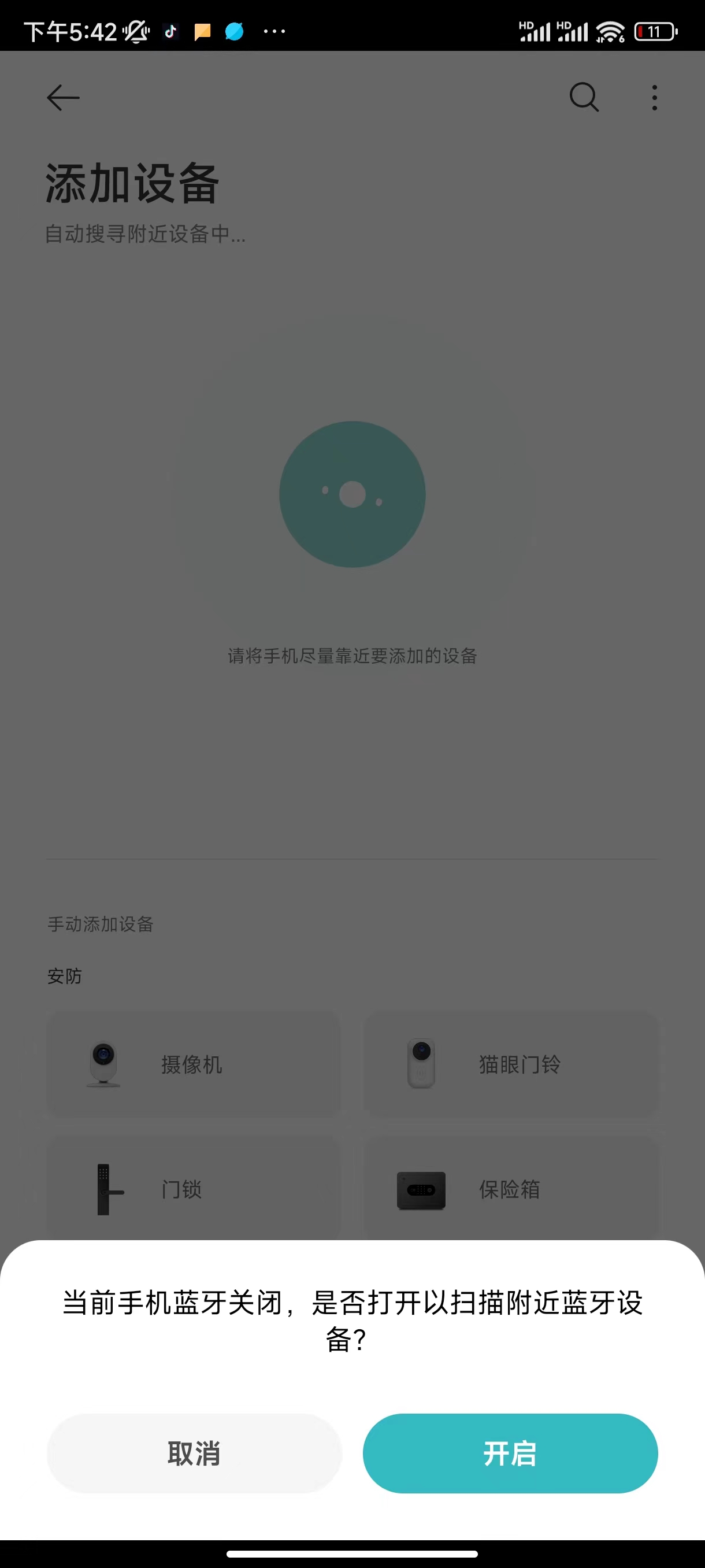Add a 保险箱 safe device

pyautogui.click(x=511, y=1190)
